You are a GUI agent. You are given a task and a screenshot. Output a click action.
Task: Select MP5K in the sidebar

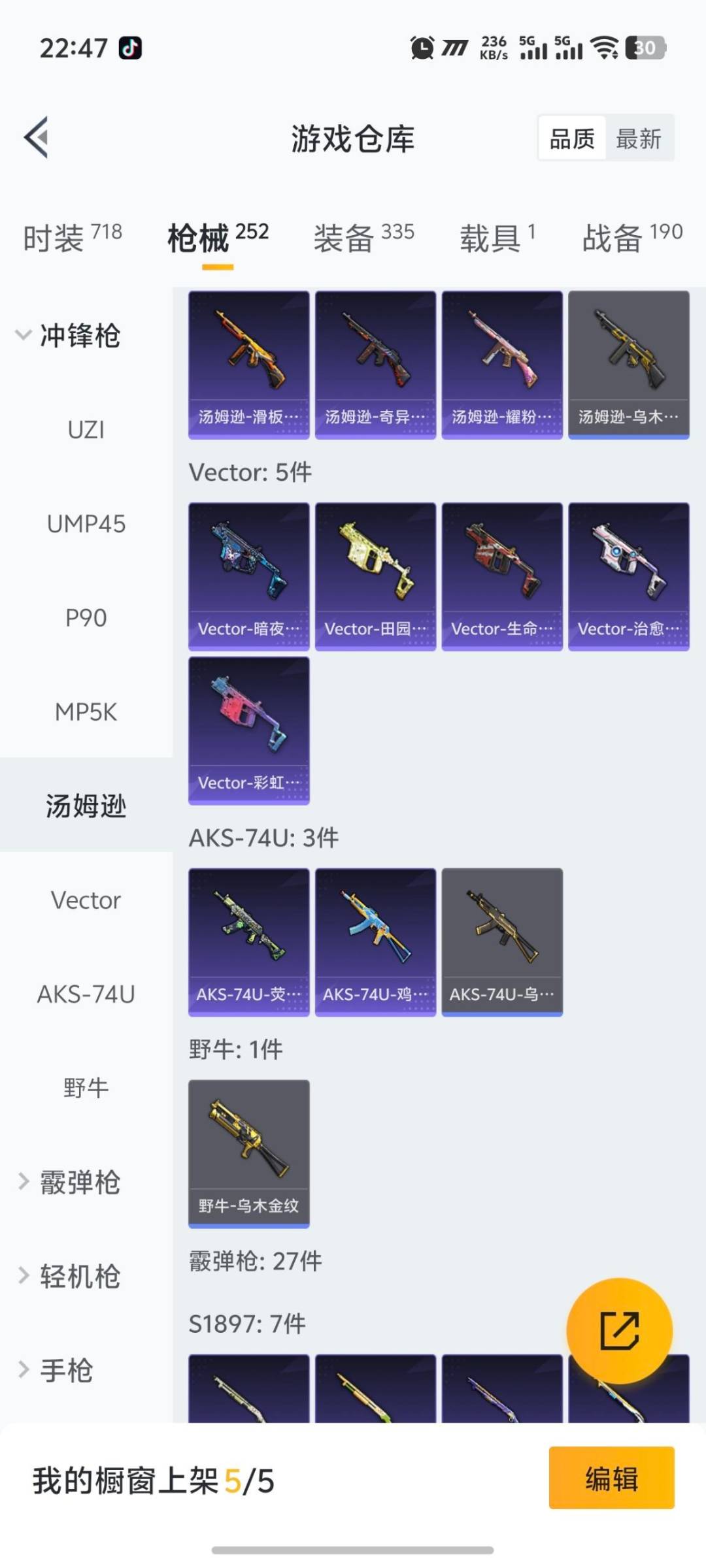point(86,712)
